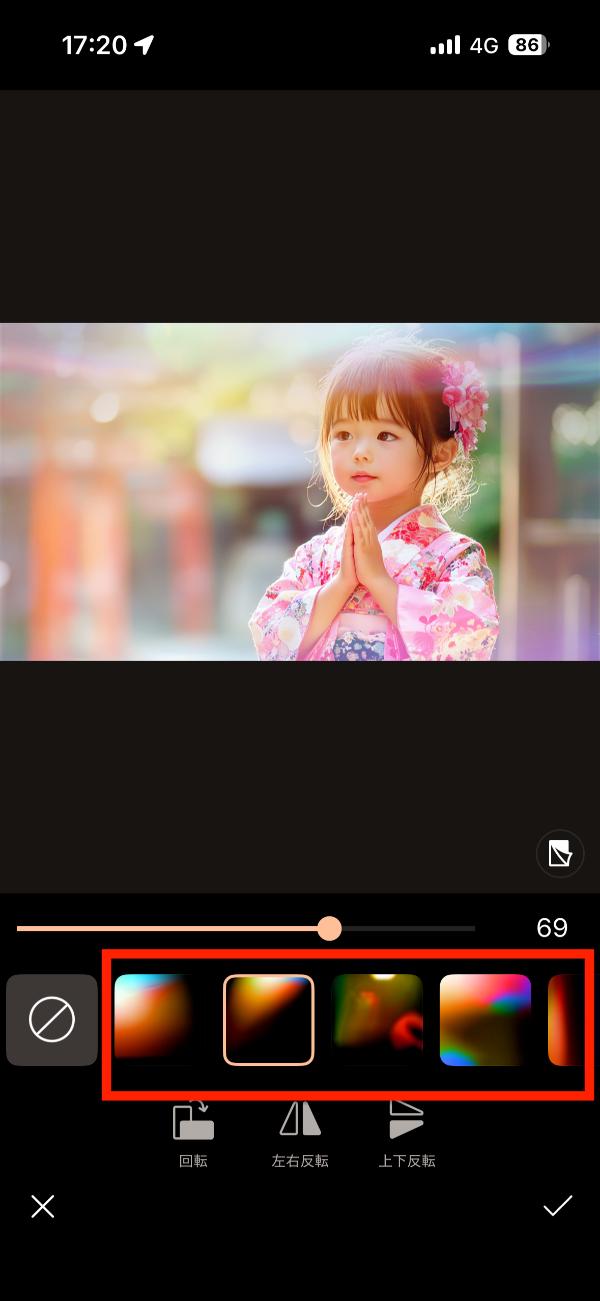600x1301 pixels.
Task: Set the intensity slider to its midpoint
Action: [x=246, y=929]
